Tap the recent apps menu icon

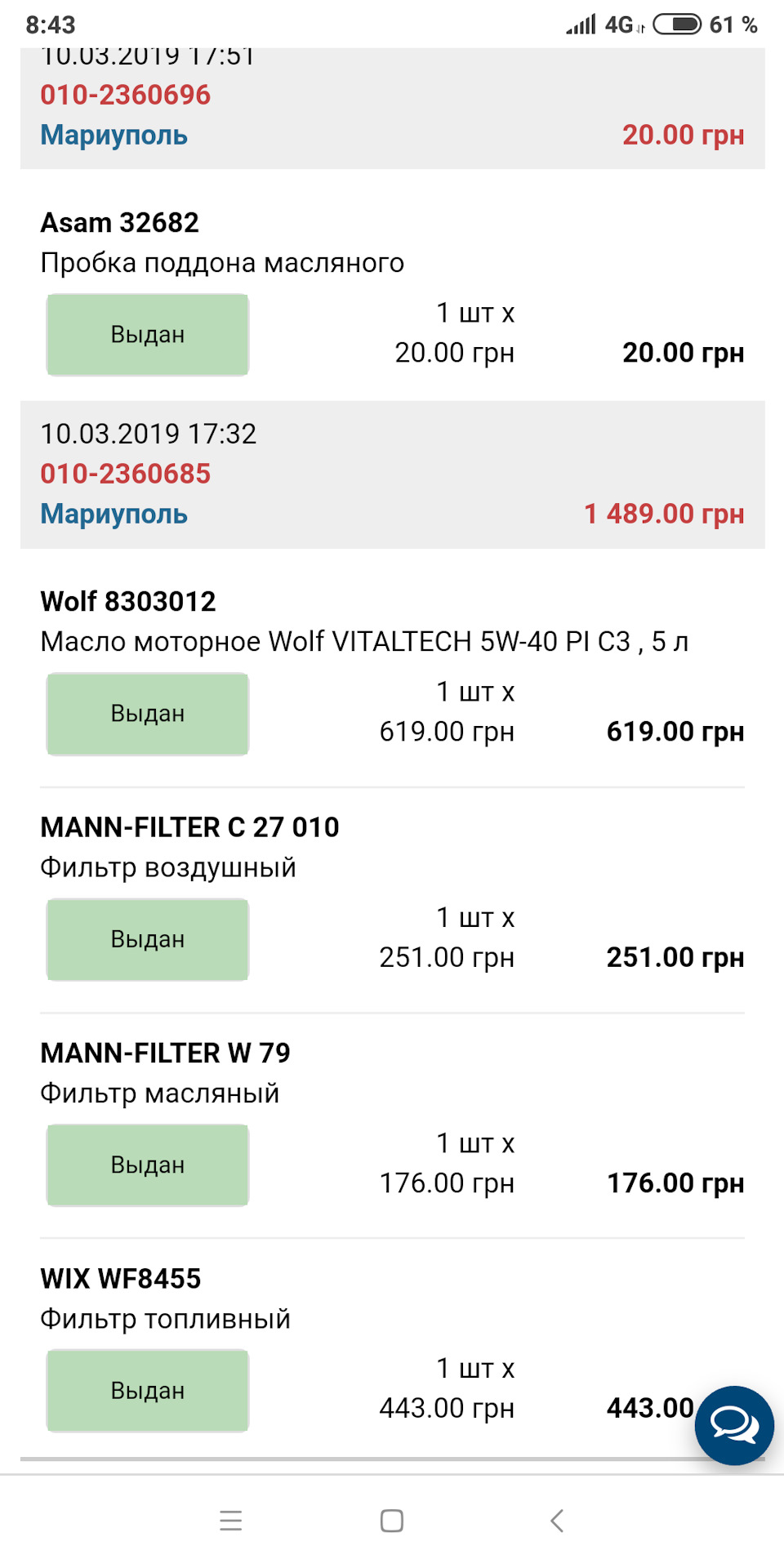(231, 1521)
